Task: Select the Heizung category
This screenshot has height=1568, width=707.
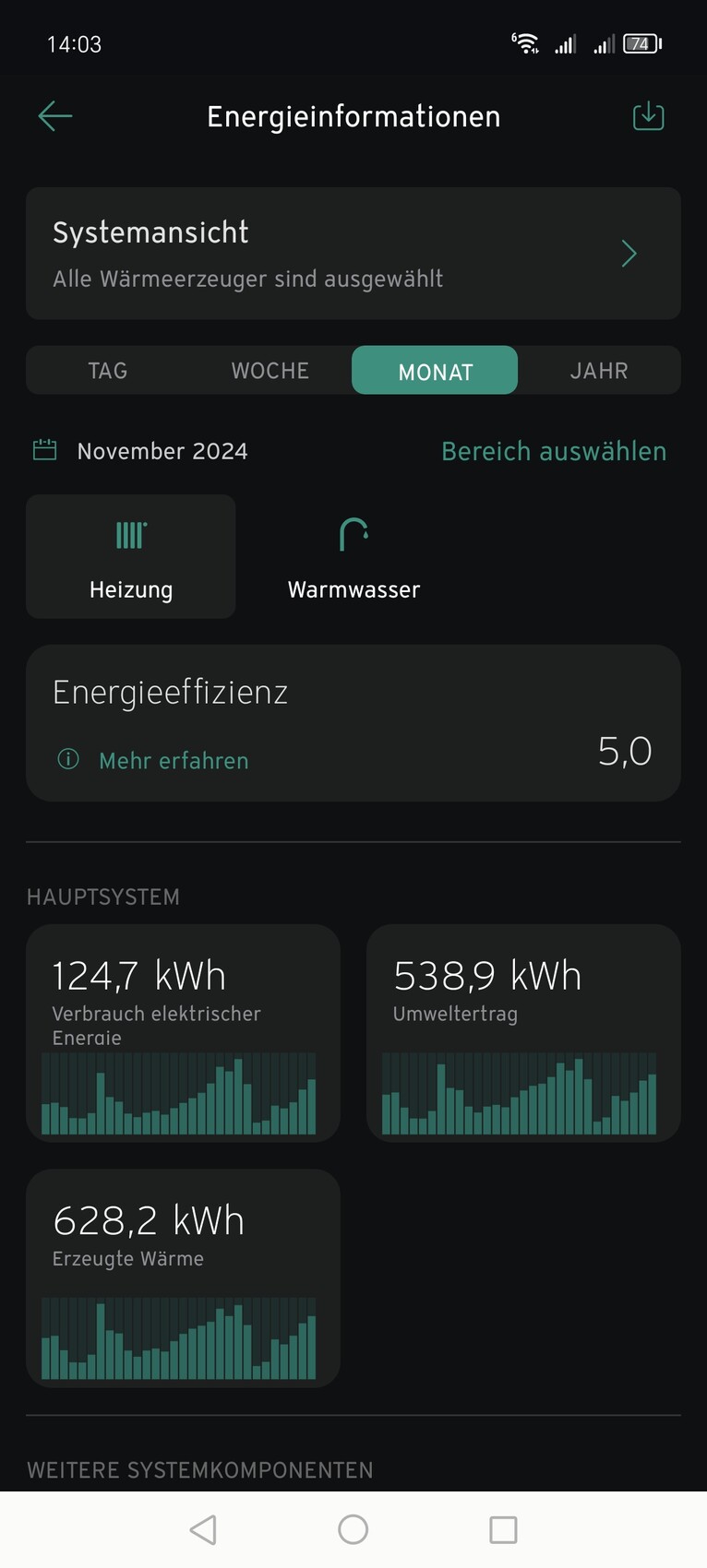Action: point(131,557)
